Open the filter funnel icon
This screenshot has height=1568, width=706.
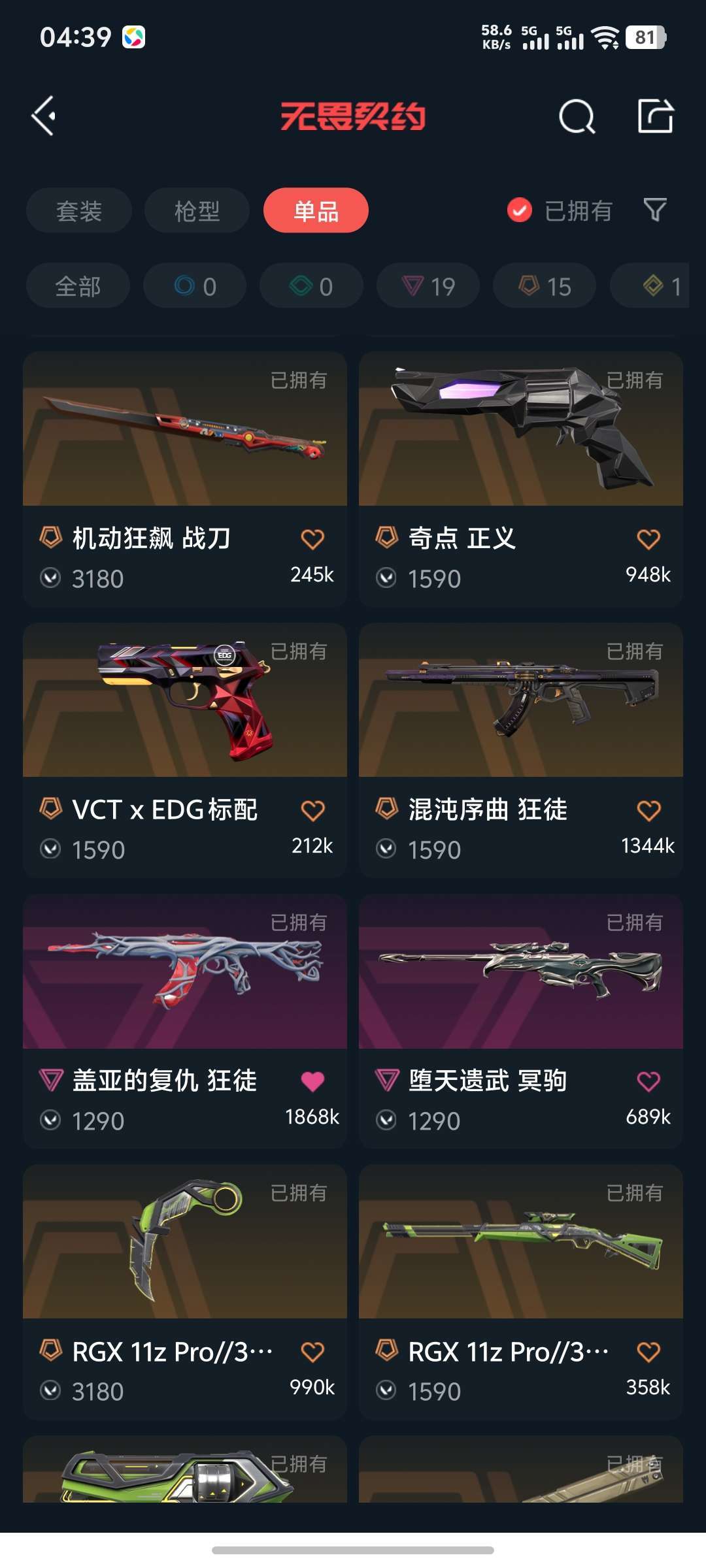[655, 210]
